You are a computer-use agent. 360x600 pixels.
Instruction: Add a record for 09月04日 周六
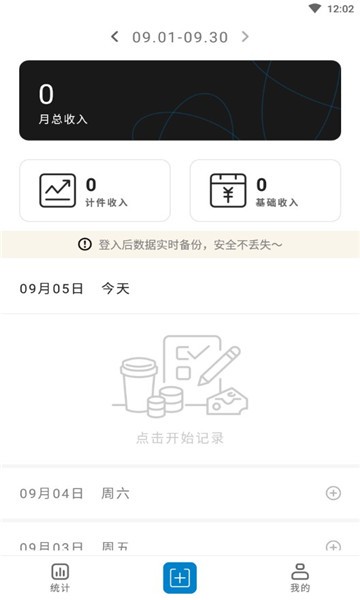333,493
